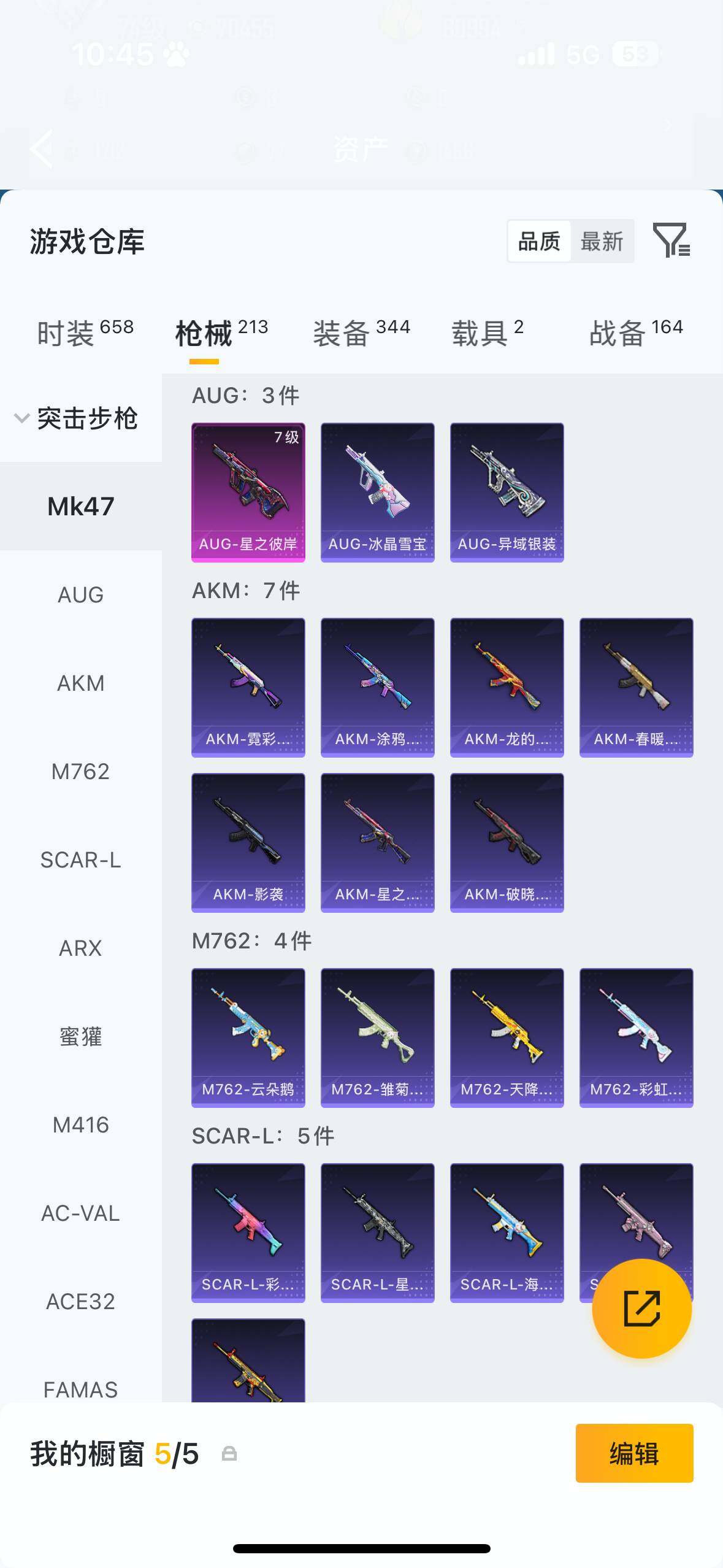Jump to ARX in the sidebar
Screen dimensions: 723x1568
81,948
